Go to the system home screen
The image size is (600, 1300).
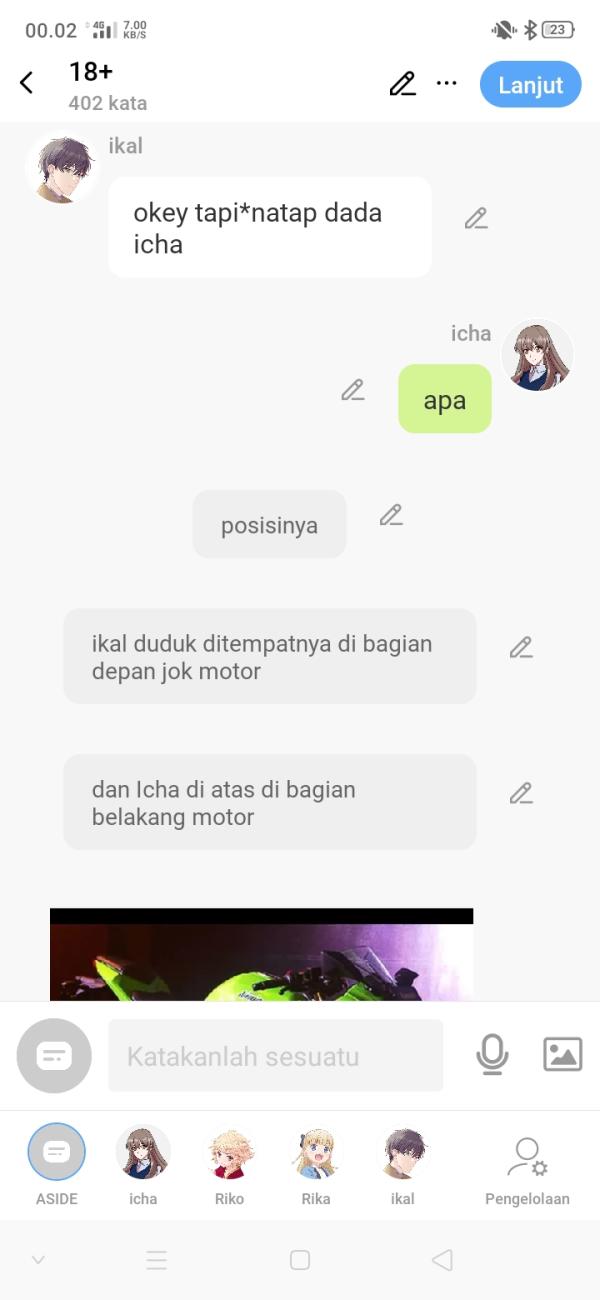pyautogui.click(x=300, y=1260)
